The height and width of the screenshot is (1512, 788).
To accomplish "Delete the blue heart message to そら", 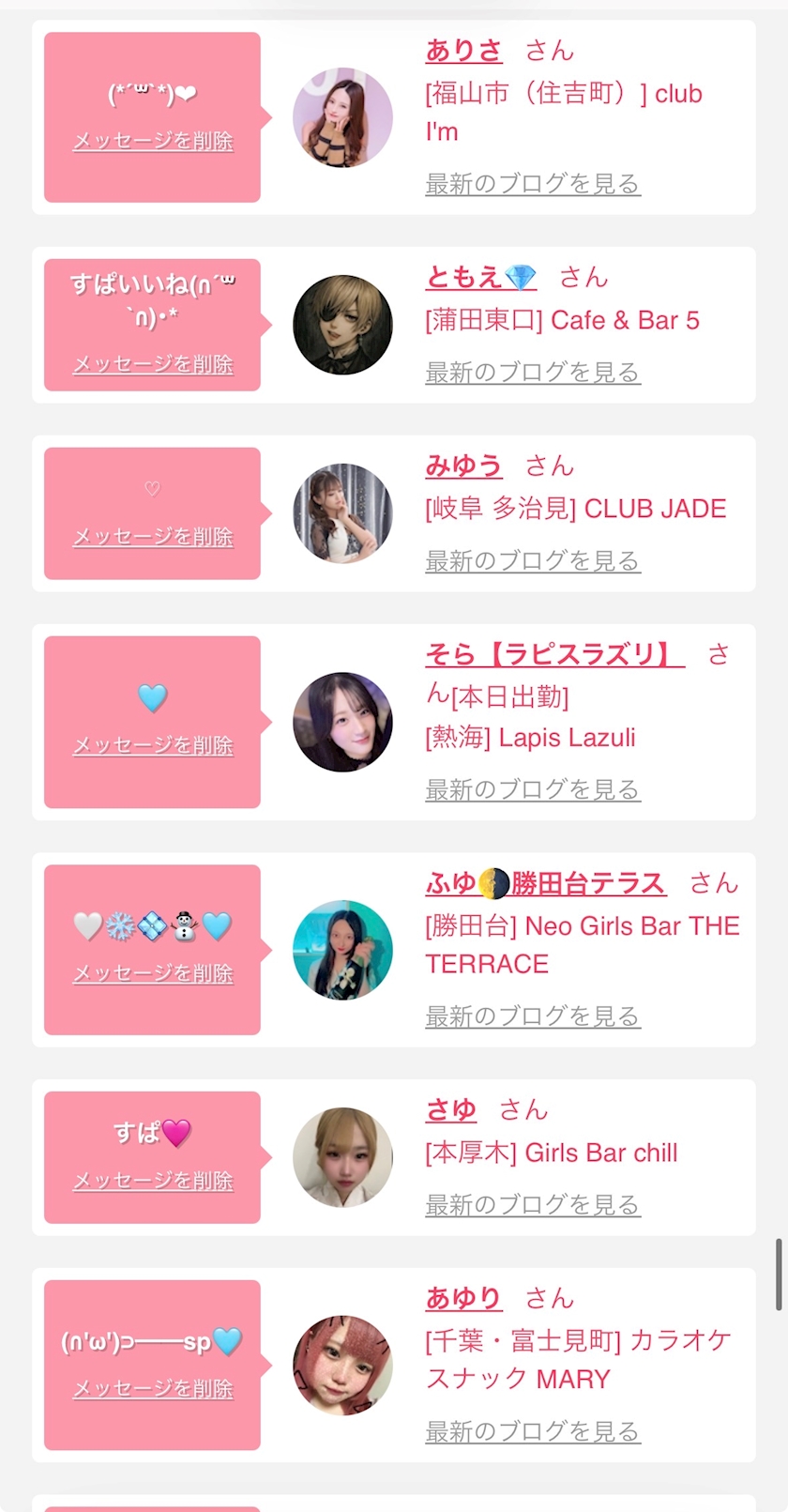I will pos(153,745).
